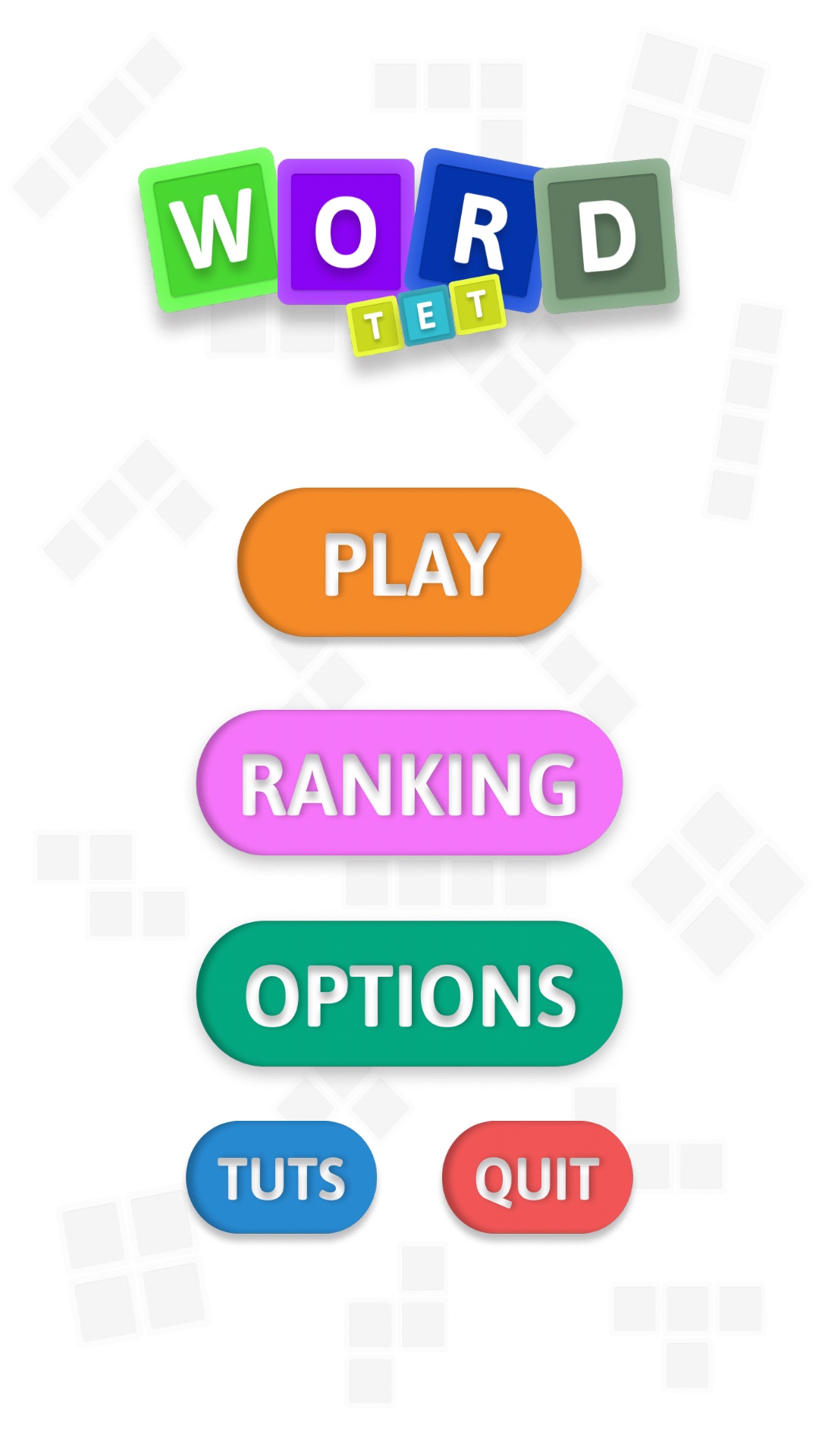Start the game with the PLAY button
819x1456 pixels.
(409, 562)
